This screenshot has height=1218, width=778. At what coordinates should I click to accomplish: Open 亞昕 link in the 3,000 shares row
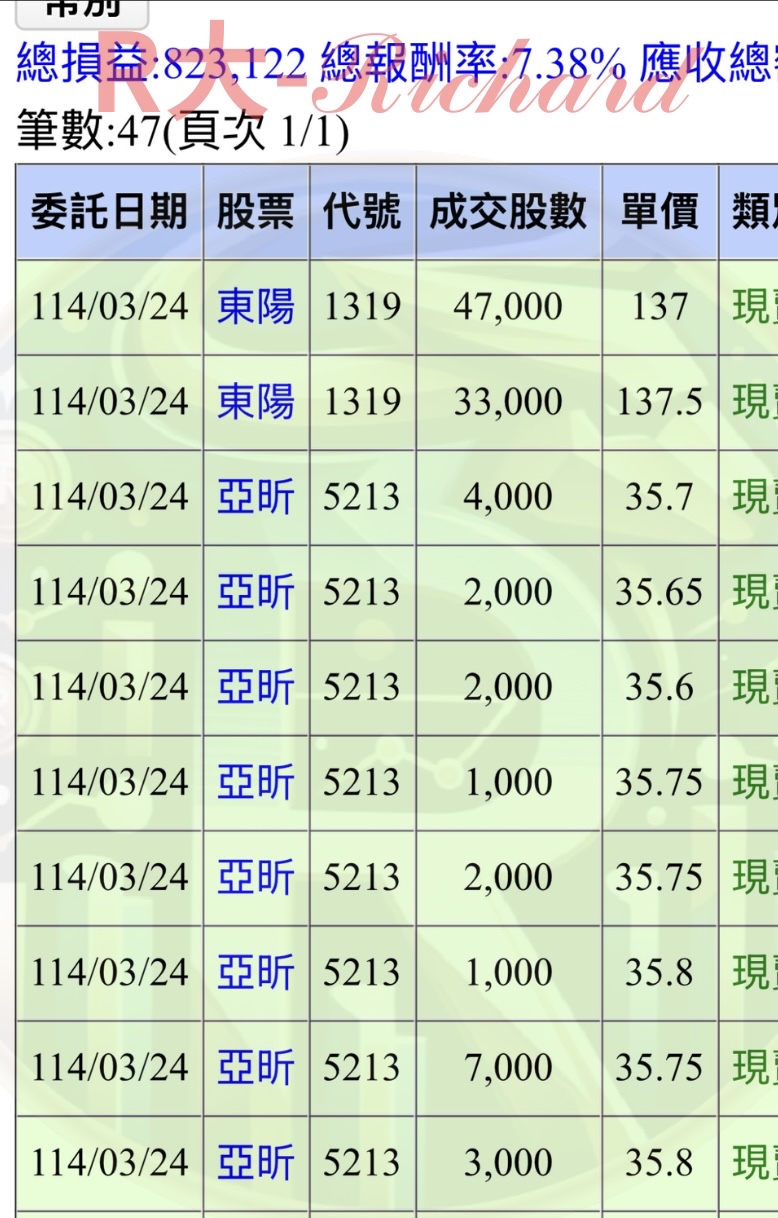point(256,1162)
